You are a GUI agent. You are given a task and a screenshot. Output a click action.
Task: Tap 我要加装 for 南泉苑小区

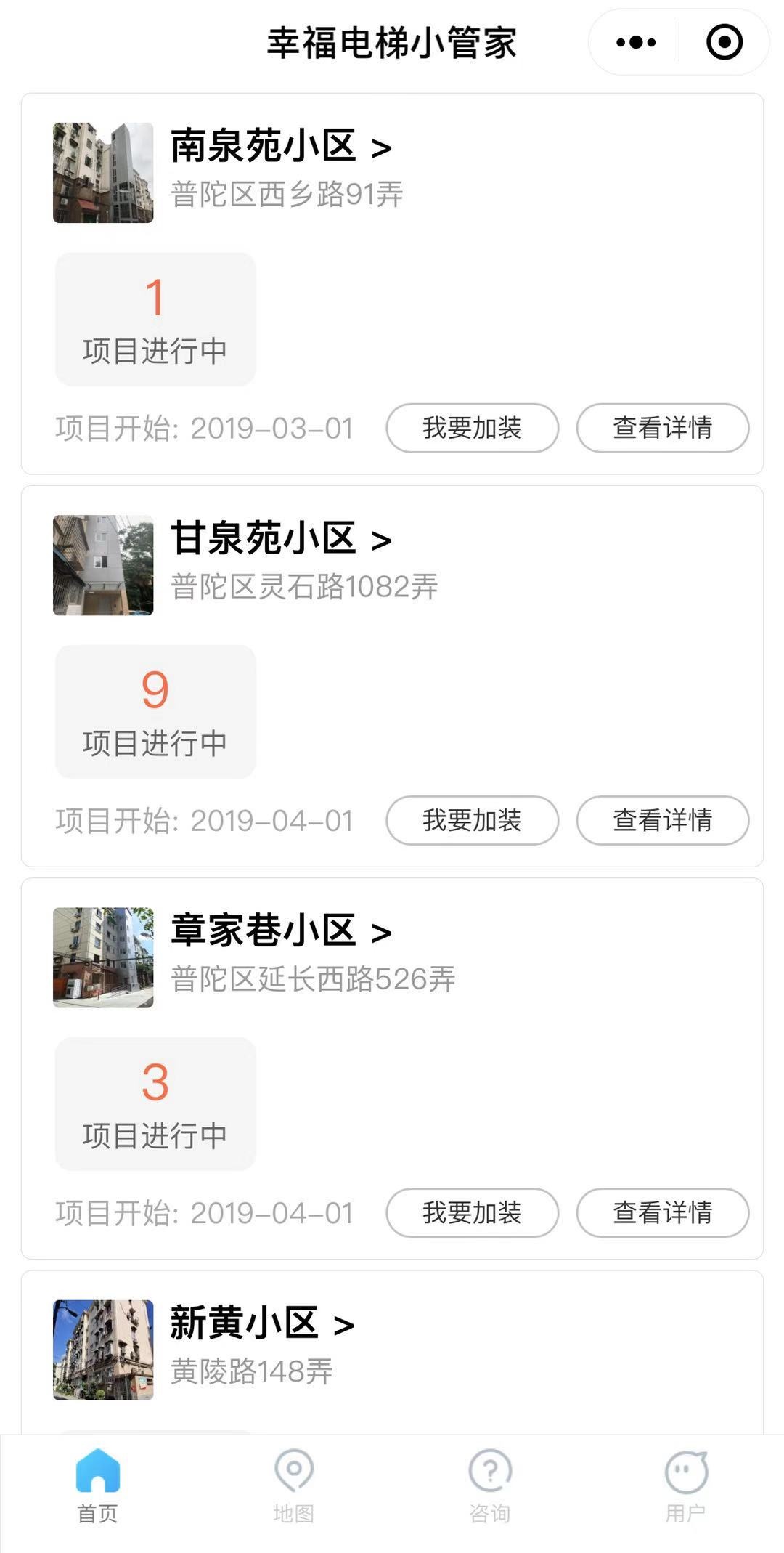pos(472,428)
